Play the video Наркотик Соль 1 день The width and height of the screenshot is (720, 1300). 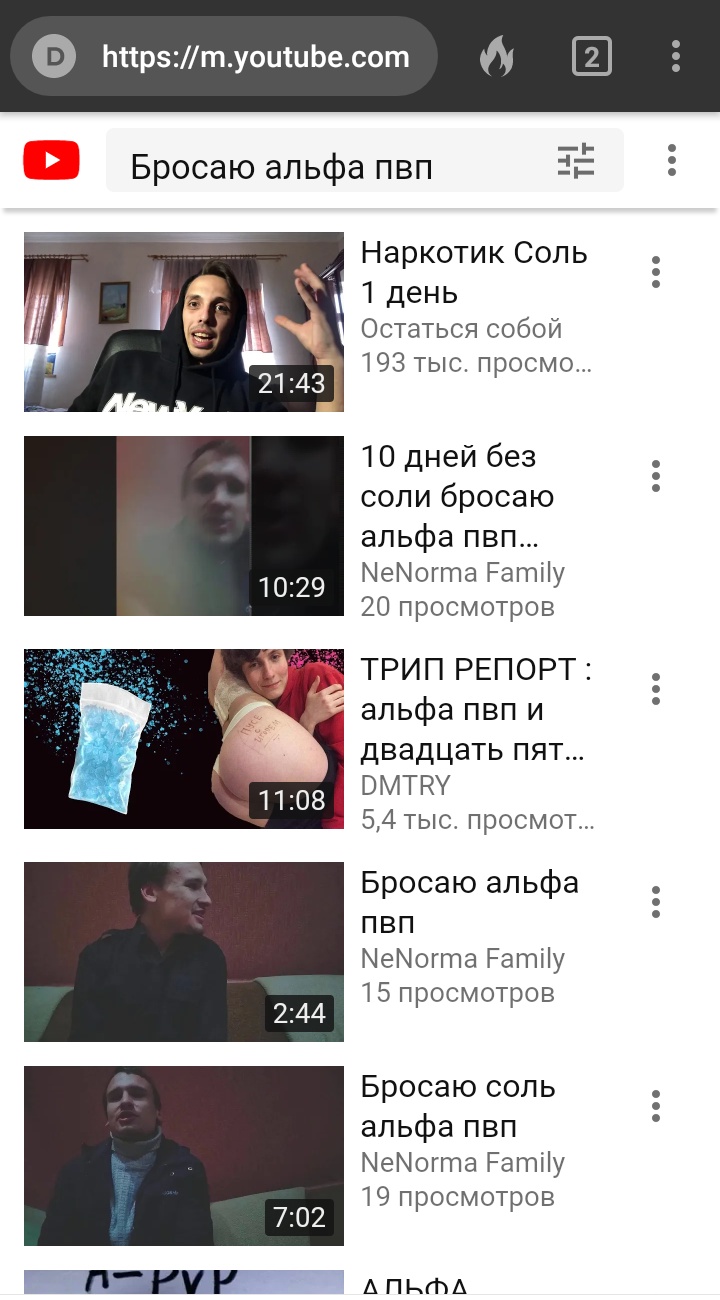click(184, 322)
